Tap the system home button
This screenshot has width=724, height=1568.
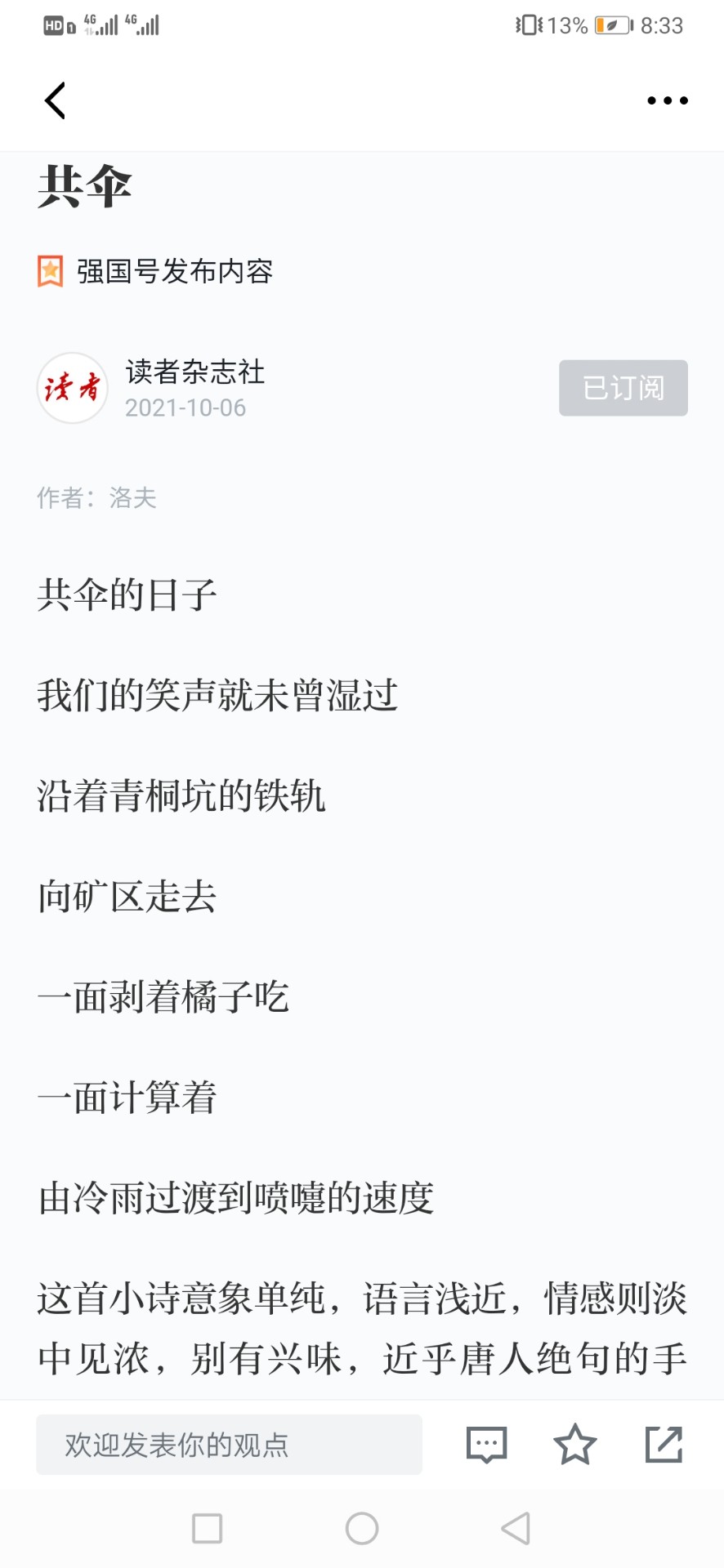pyautogui.click(x=362, y=1528)
